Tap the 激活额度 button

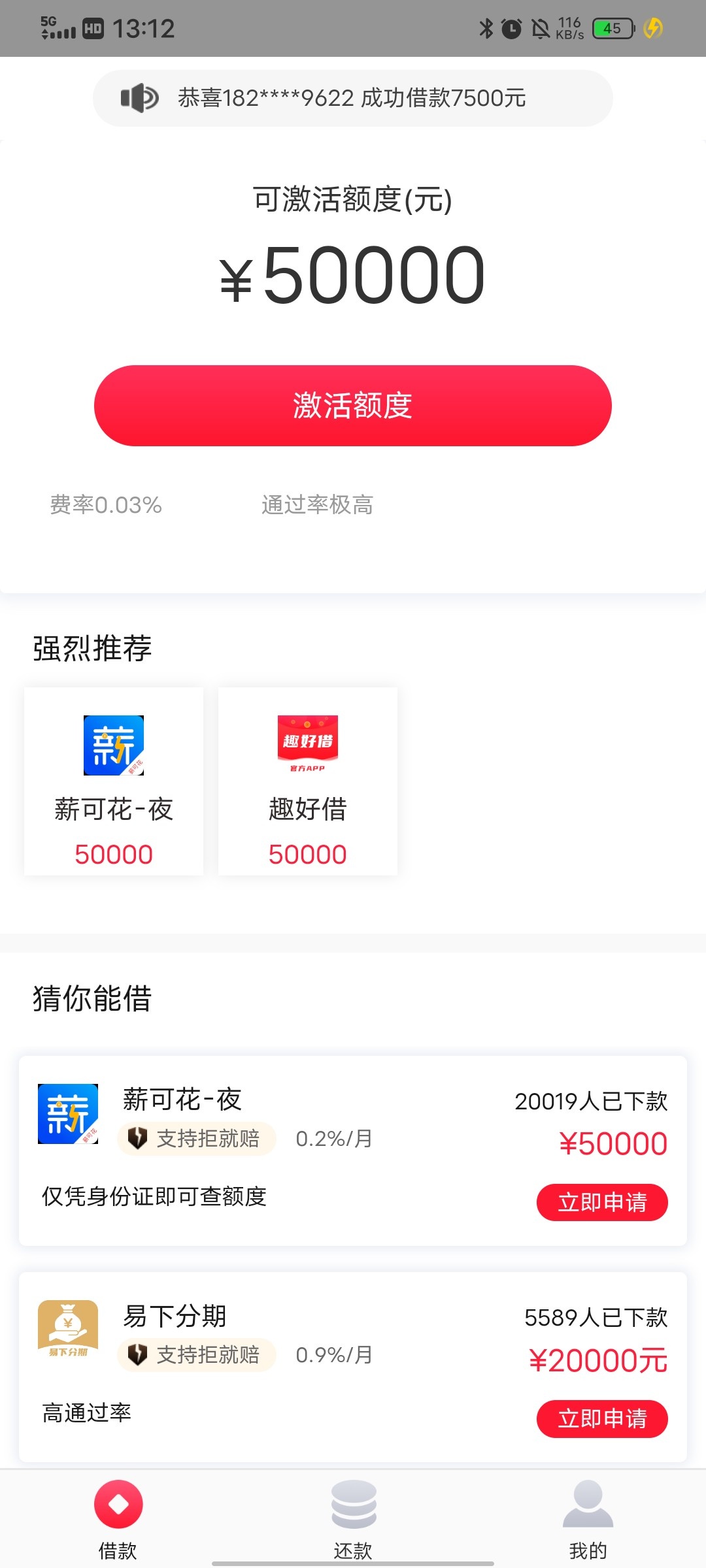coord(353,406)
